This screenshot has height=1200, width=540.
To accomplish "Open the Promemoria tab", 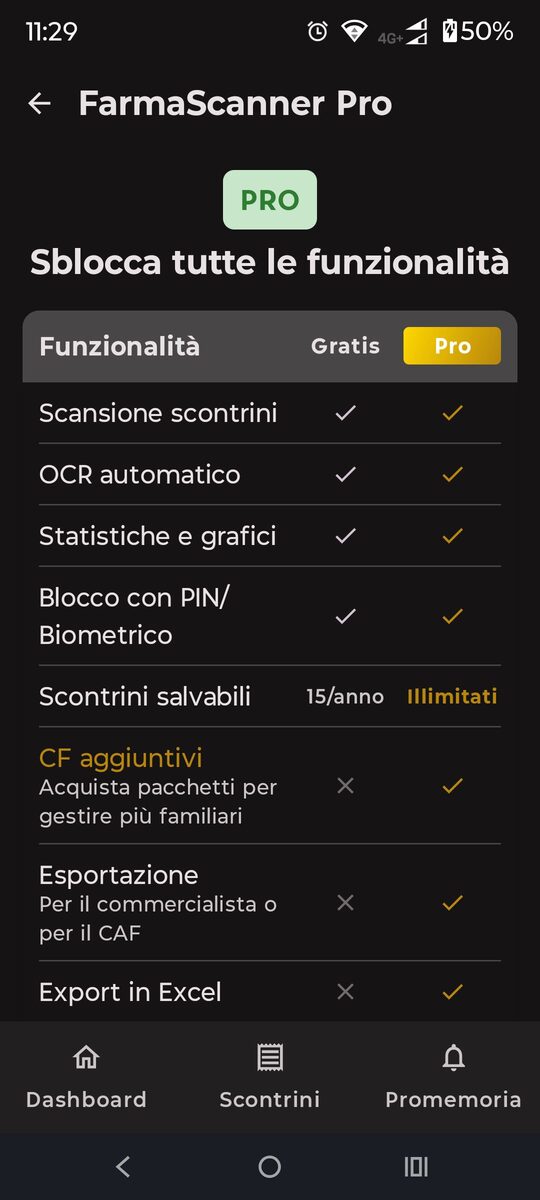I will pyautogui.click(x=453, y=1077).
